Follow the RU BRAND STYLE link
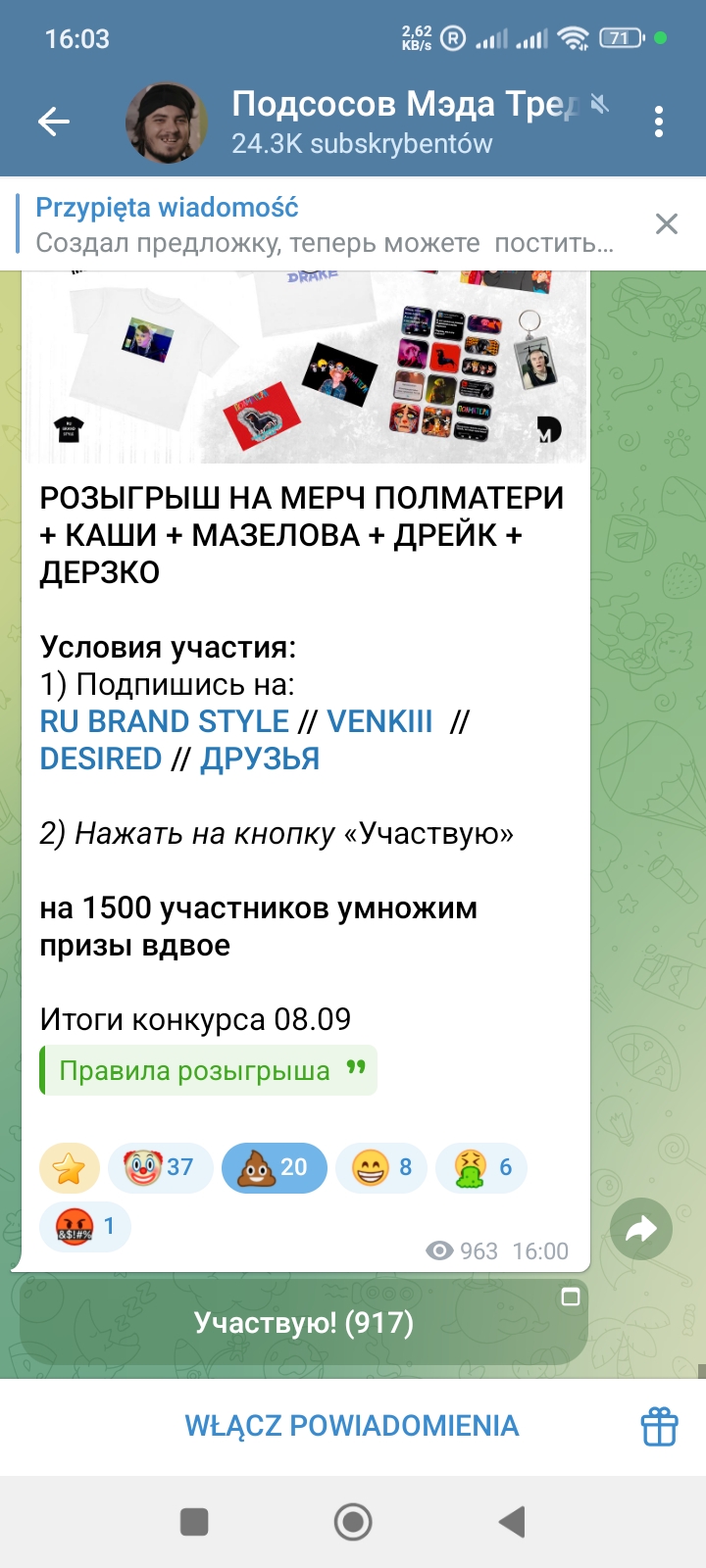 point(164,721)
